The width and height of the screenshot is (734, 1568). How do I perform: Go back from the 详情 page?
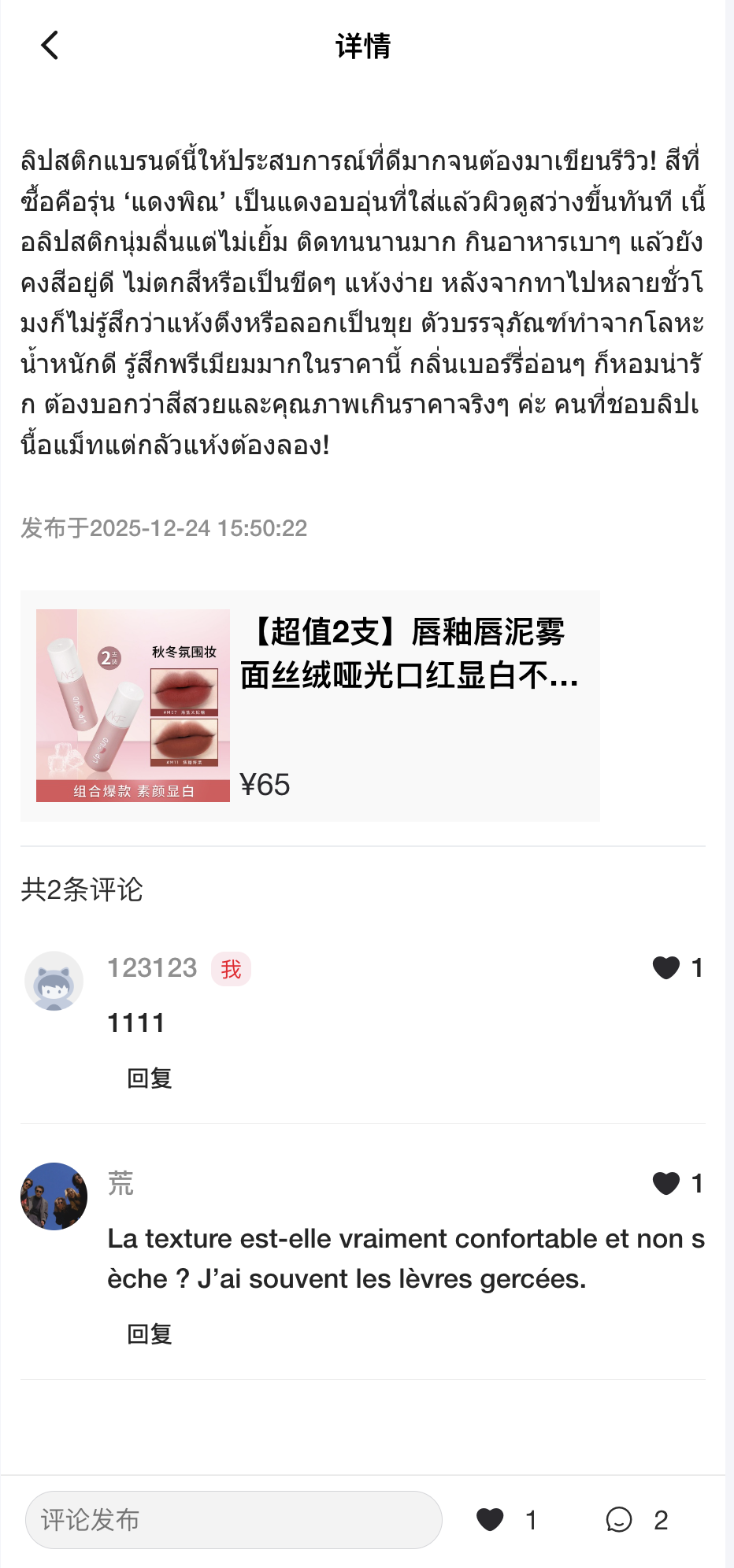click(x=50, y=46)
